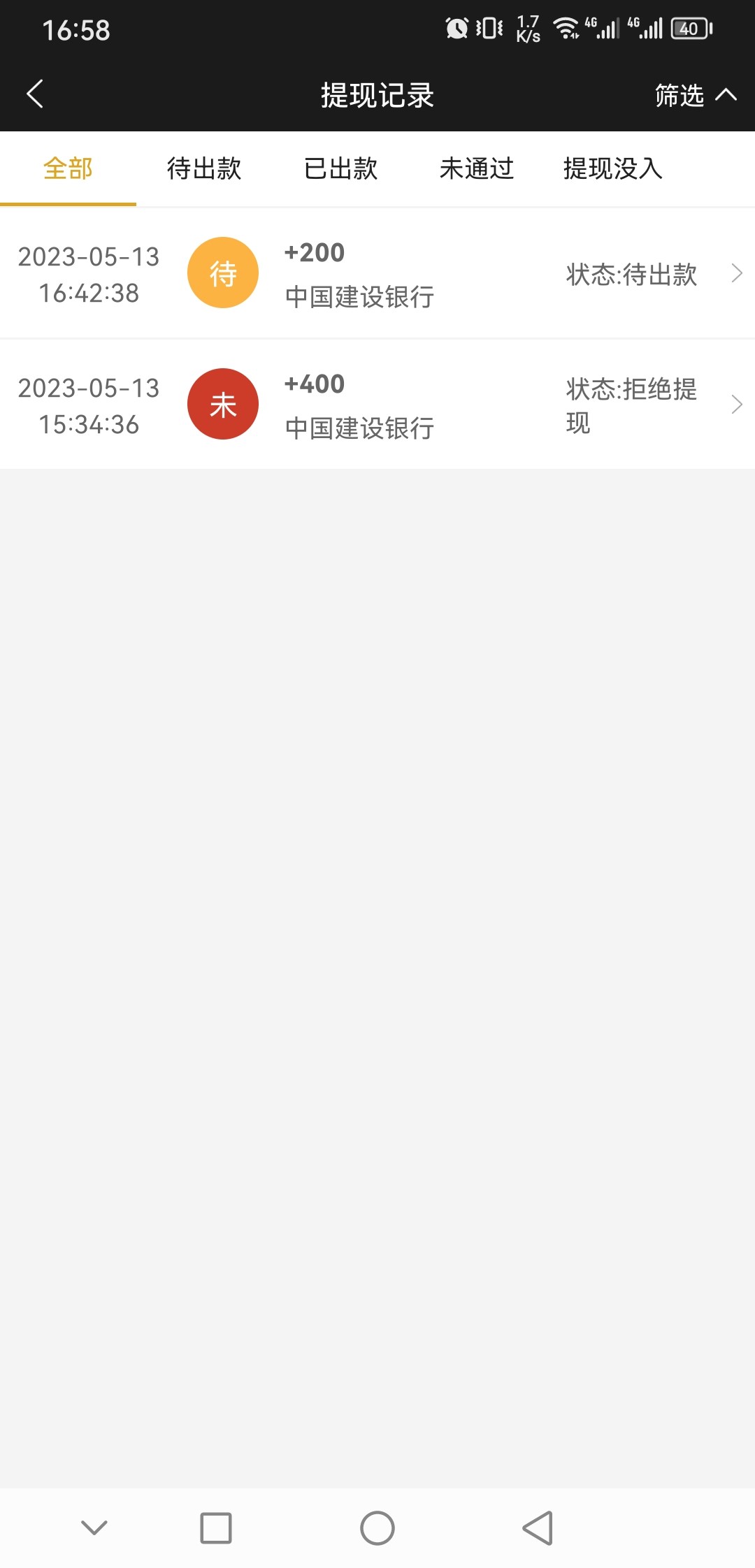Image resolution: width=755 pixels, height=1568 pixels.
Task: Open the +200 待出款 withdrawal record
Action: click(377, 274)
